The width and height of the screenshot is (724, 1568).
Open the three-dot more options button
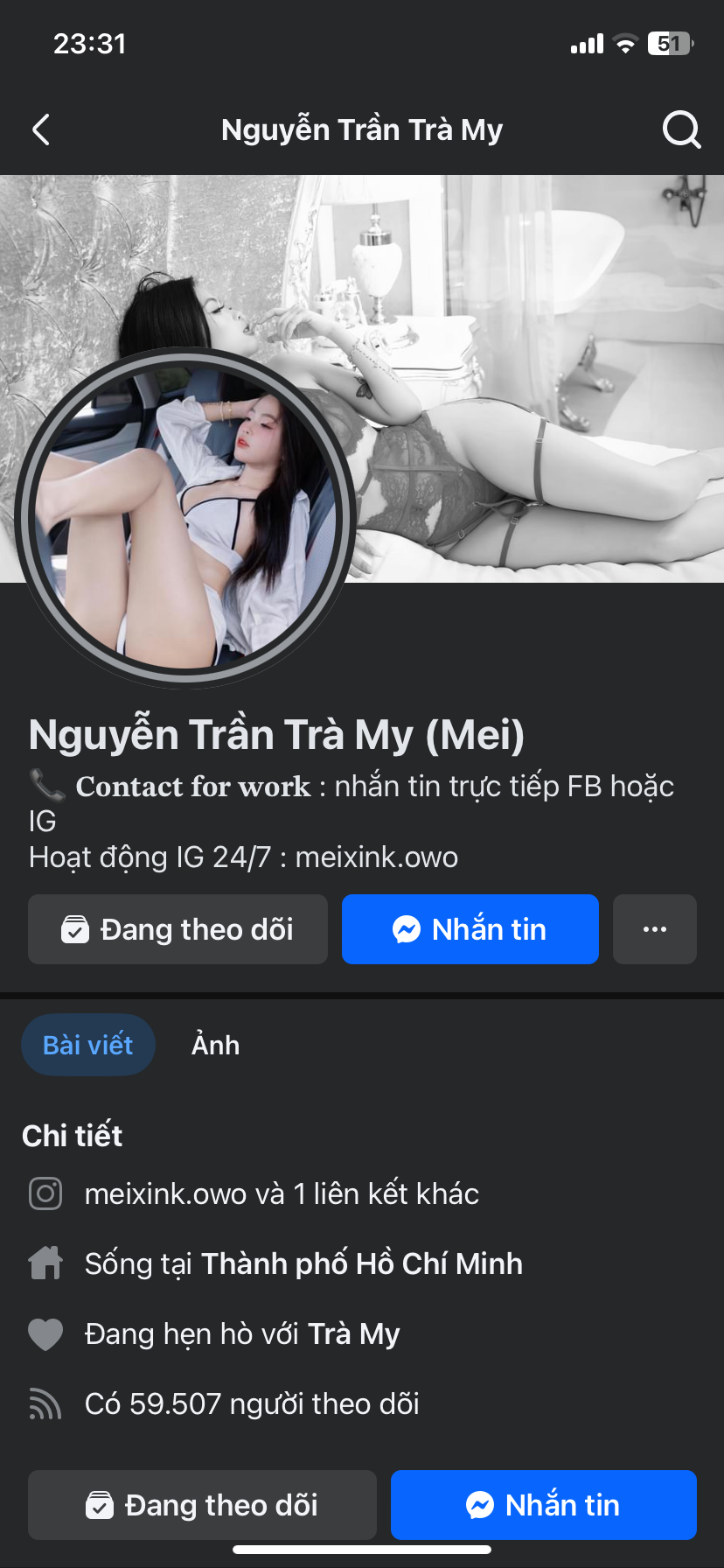[654, 929]
